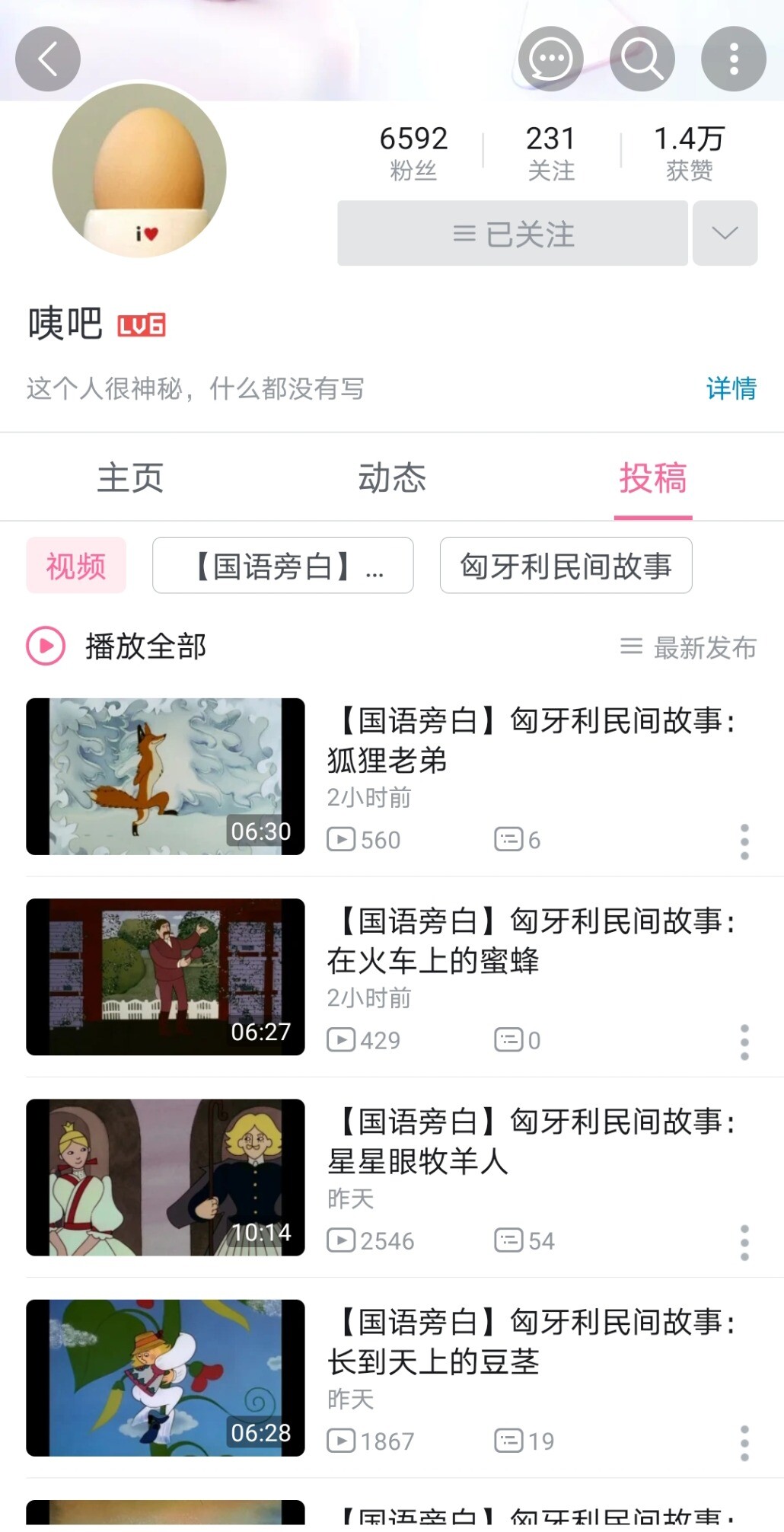View the 231 关注 following list
This screenshot has height=1532, width=784.
[551, 153]
